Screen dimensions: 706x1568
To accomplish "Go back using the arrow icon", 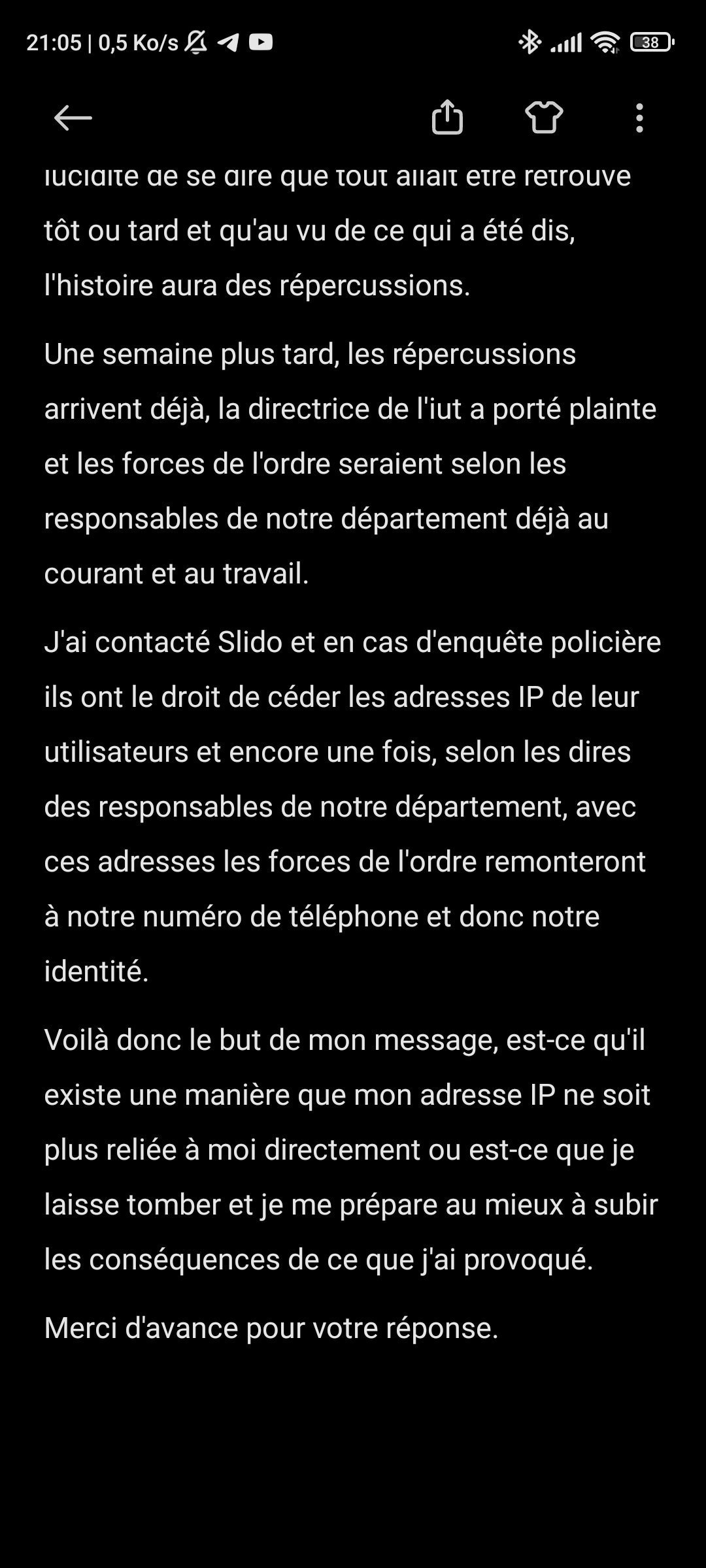I will (73, 118).
